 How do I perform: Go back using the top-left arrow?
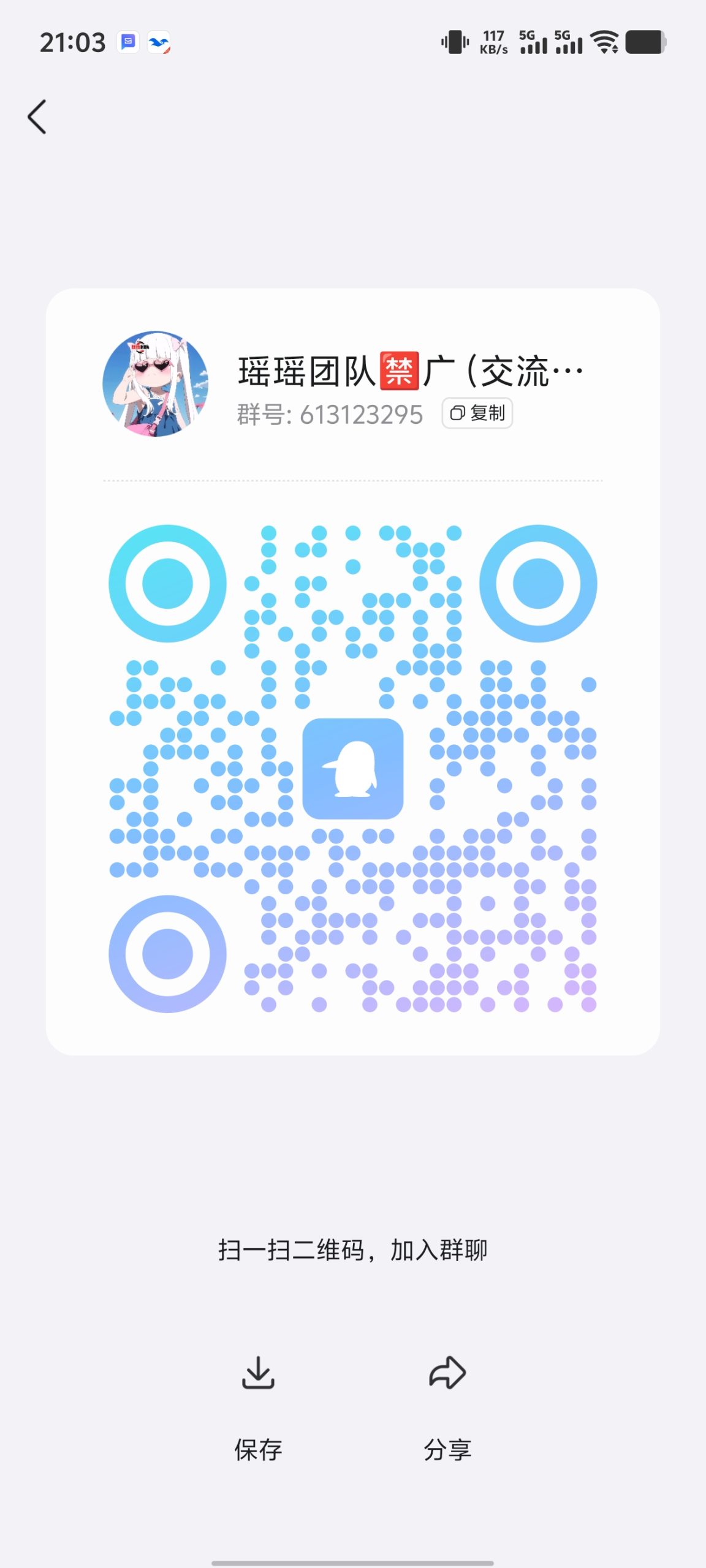(x=37, y=116)
